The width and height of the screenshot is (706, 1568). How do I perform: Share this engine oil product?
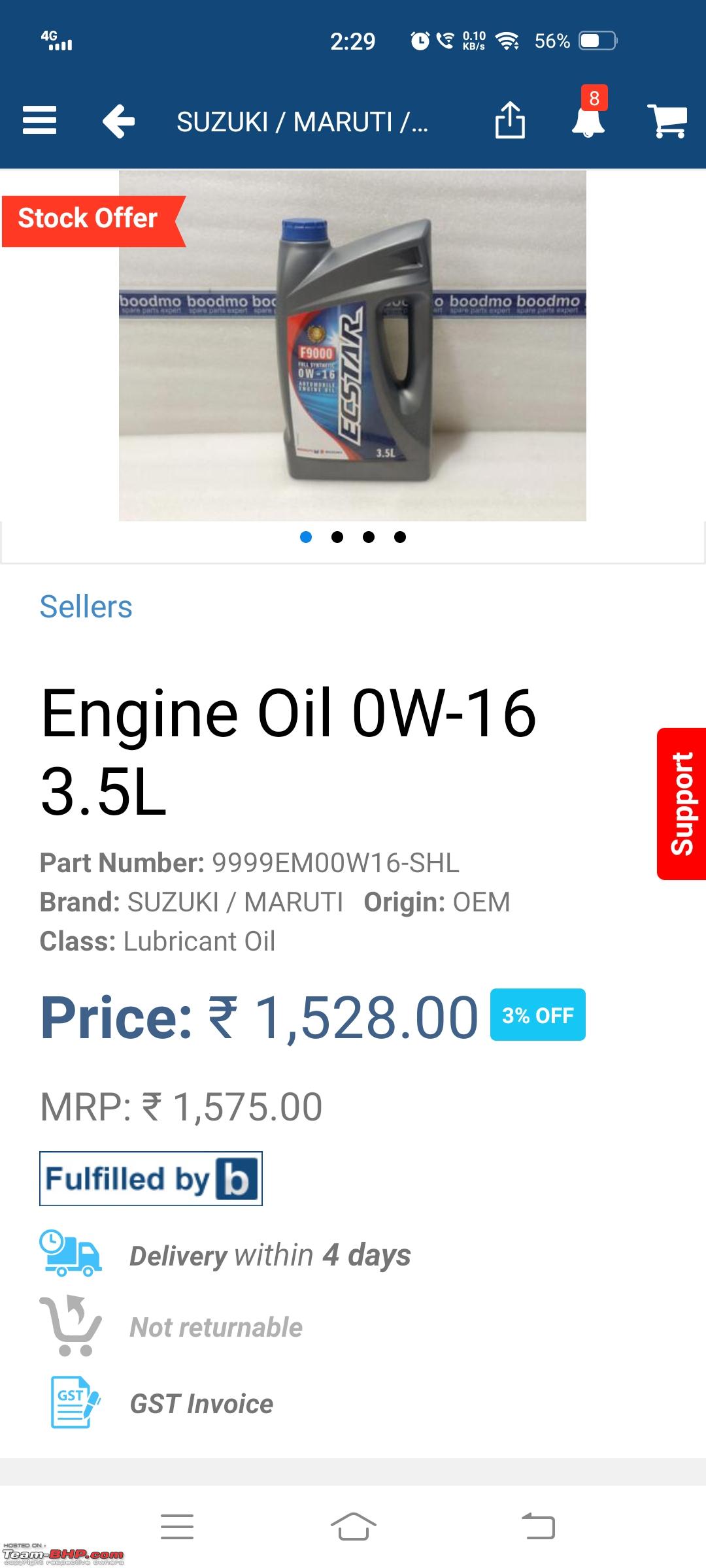tap(510, 120)
